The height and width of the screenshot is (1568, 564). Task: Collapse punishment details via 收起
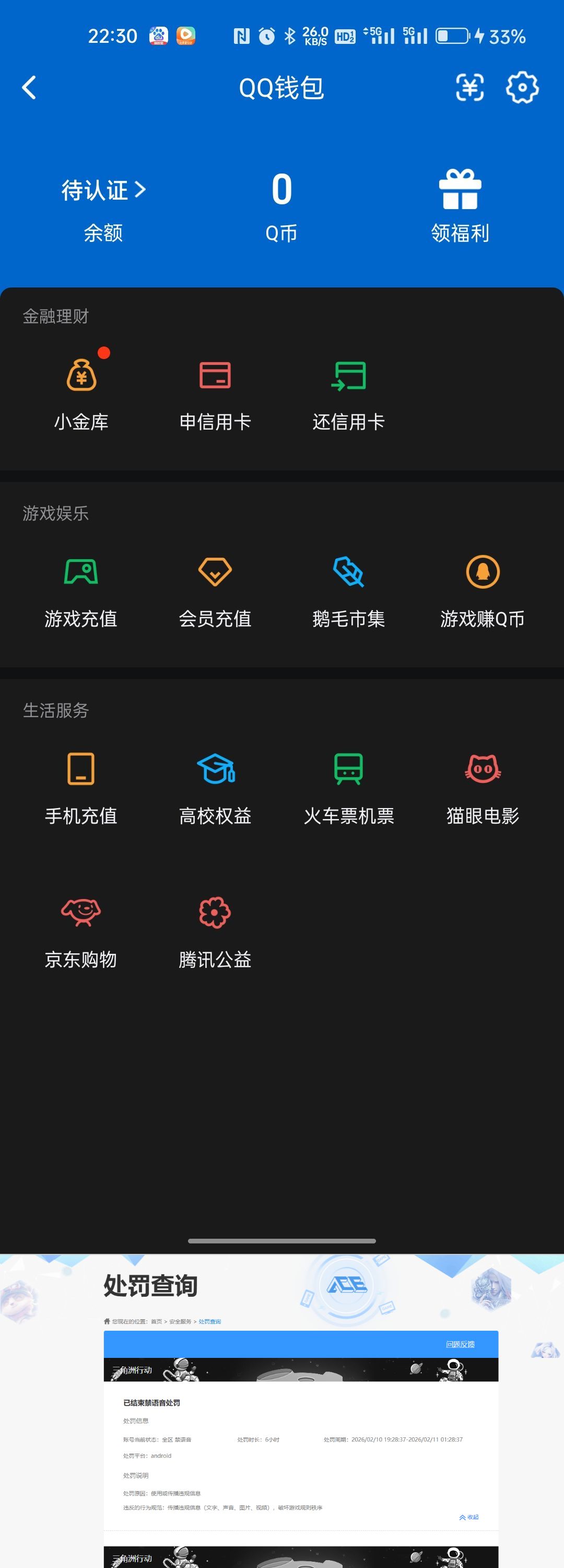click(469, 1517)
